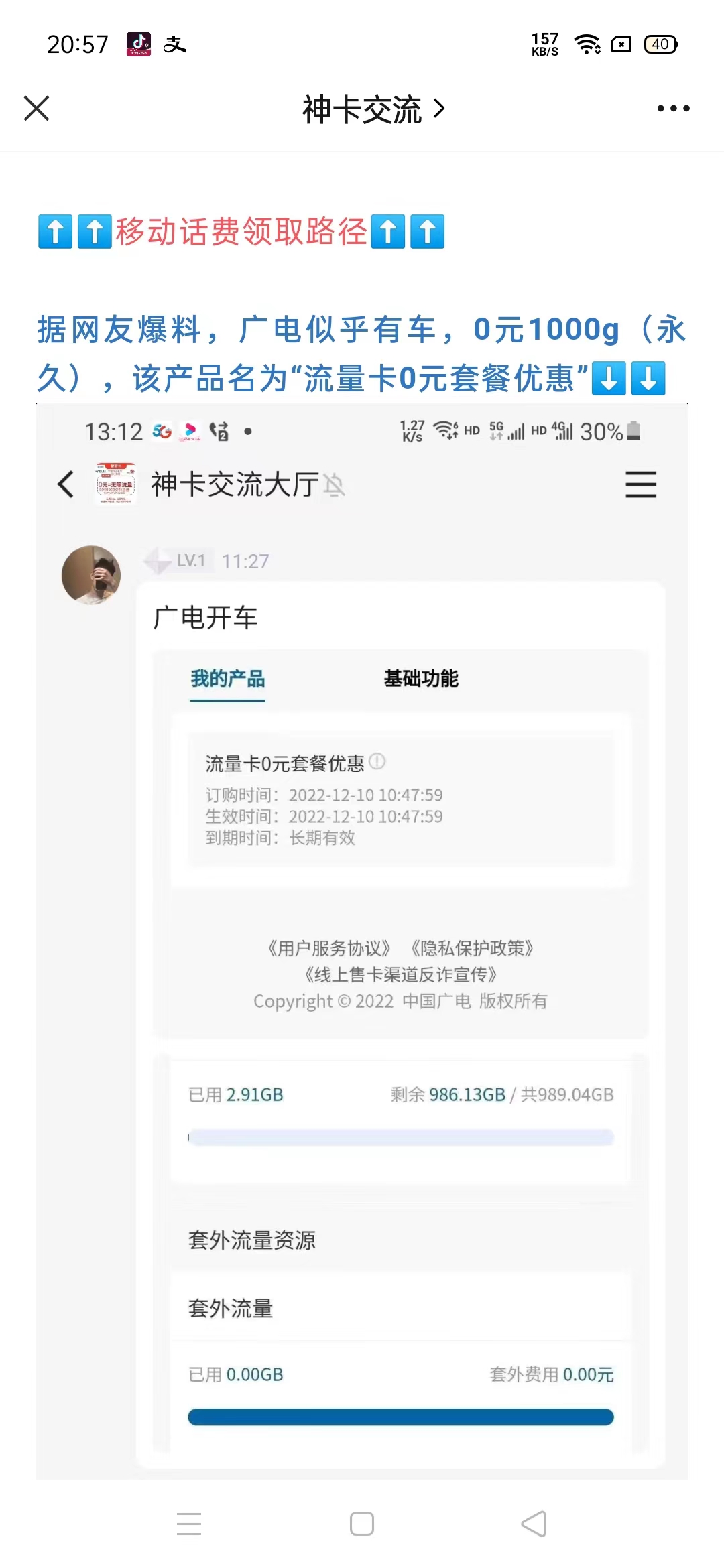Go to the home screen

pos(362,1524)
